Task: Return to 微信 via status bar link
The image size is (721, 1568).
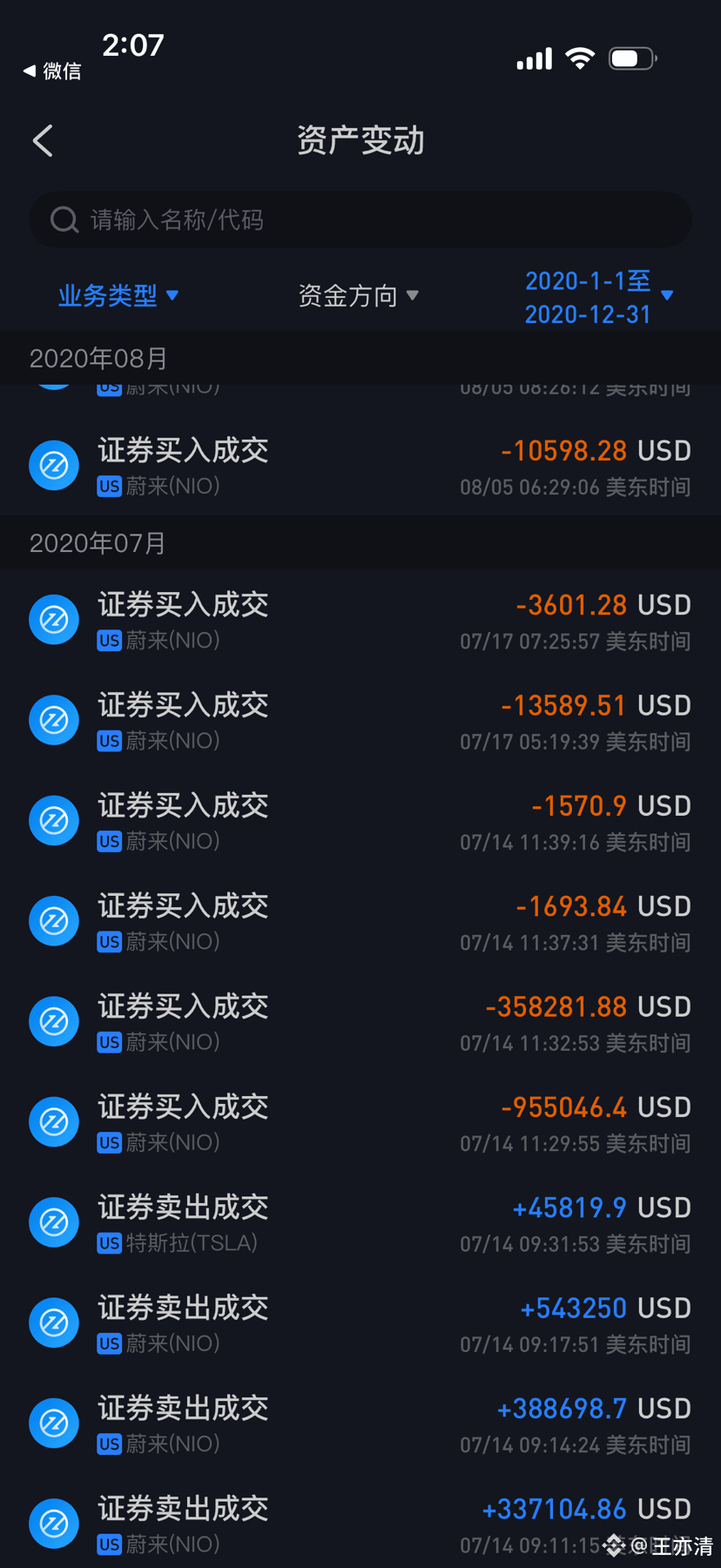Action: pos(52,71)
